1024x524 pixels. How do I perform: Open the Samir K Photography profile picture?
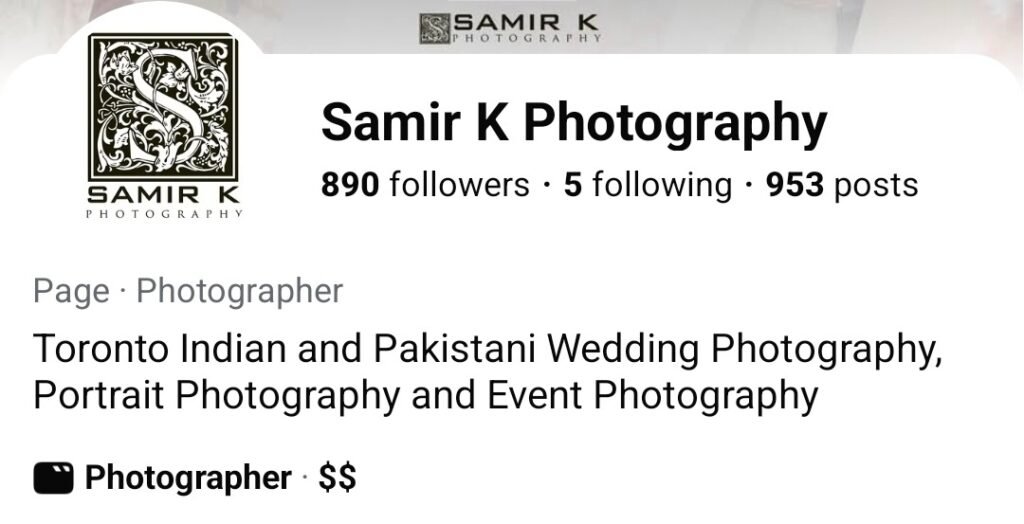(x=163, y=125)
